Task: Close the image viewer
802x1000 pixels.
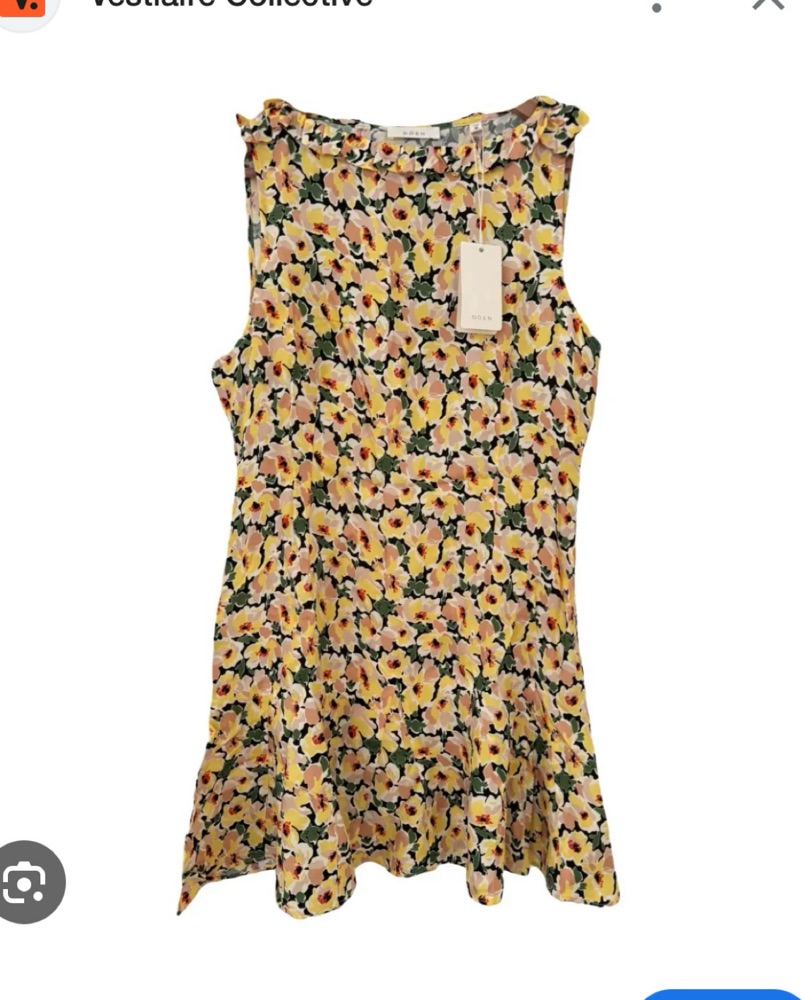Action: [x=768, y=3]
